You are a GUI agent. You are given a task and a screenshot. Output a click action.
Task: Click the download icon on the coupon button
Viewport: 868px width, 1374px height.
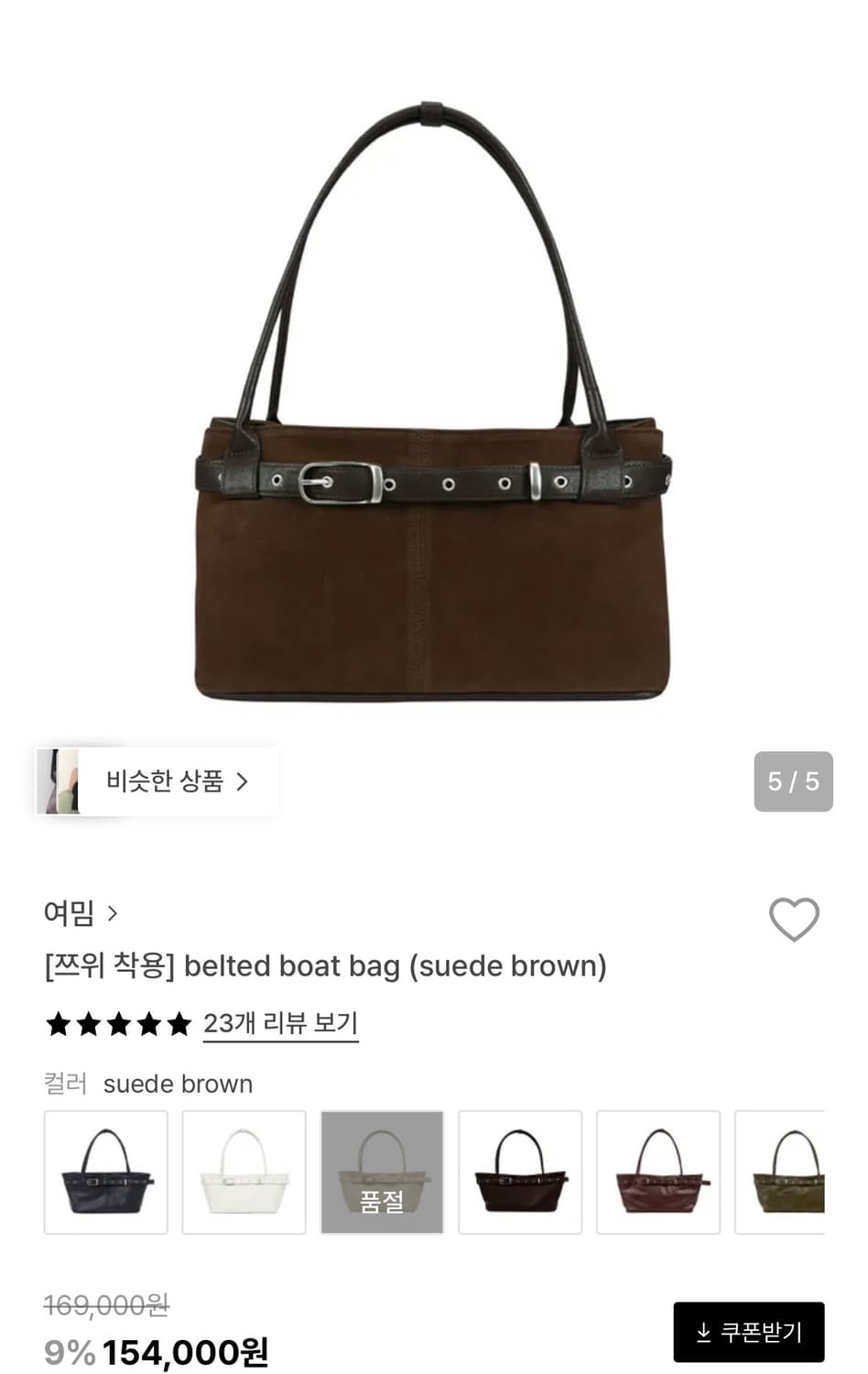coord(704,1331)
